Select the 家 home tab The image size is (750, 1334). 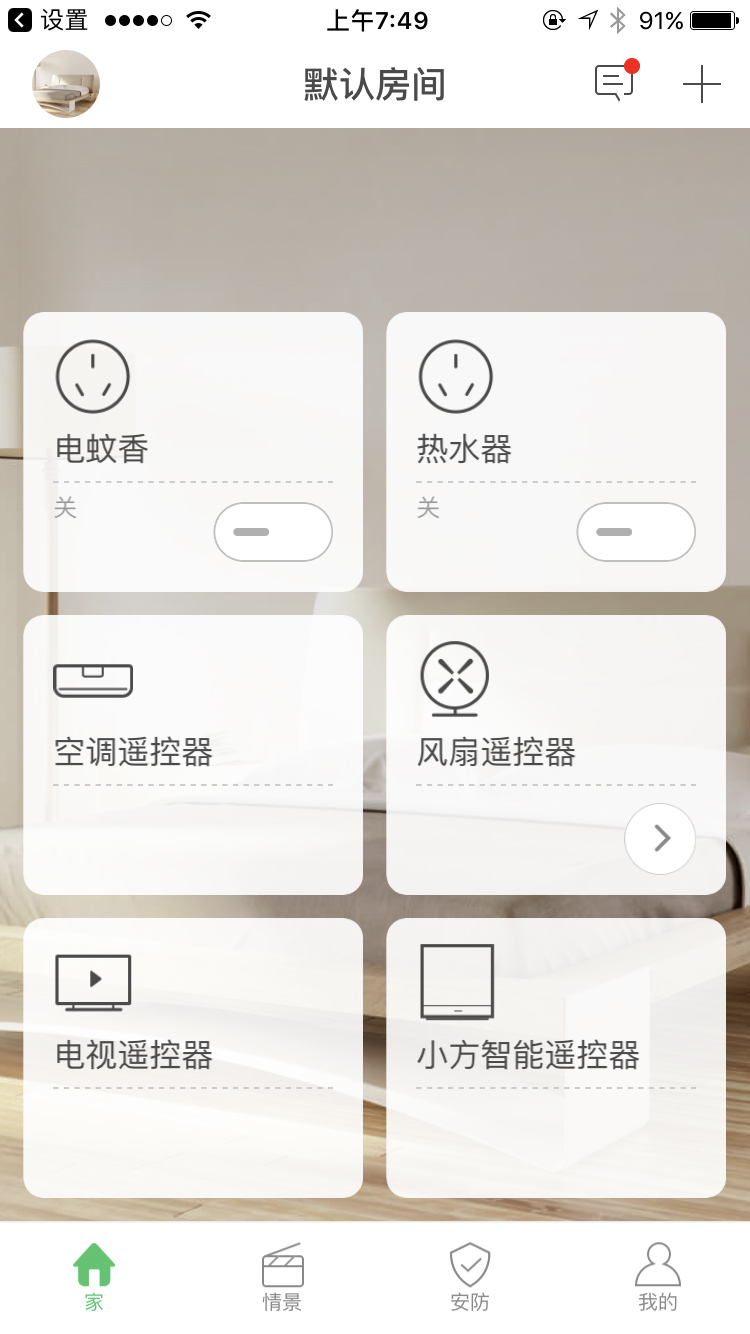pyautogui.click(x=94, y=1278)
